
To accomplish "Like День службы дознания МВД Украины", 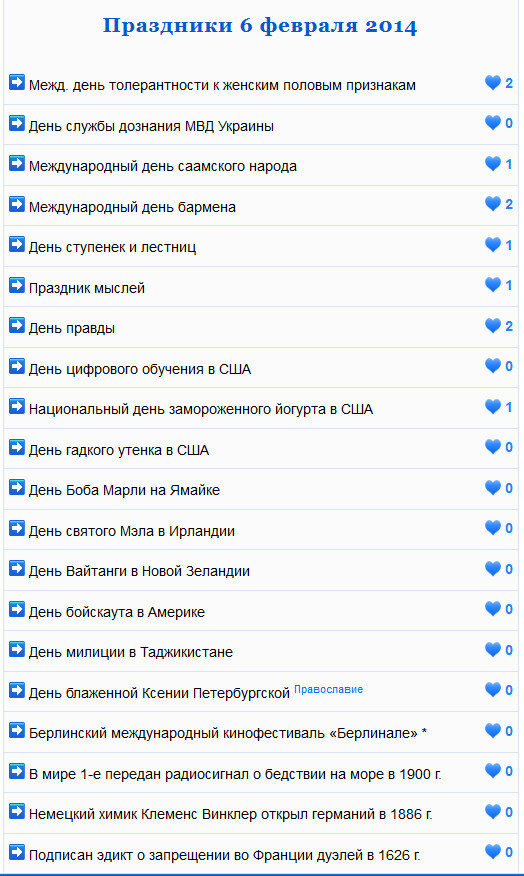I will [493, 123].
